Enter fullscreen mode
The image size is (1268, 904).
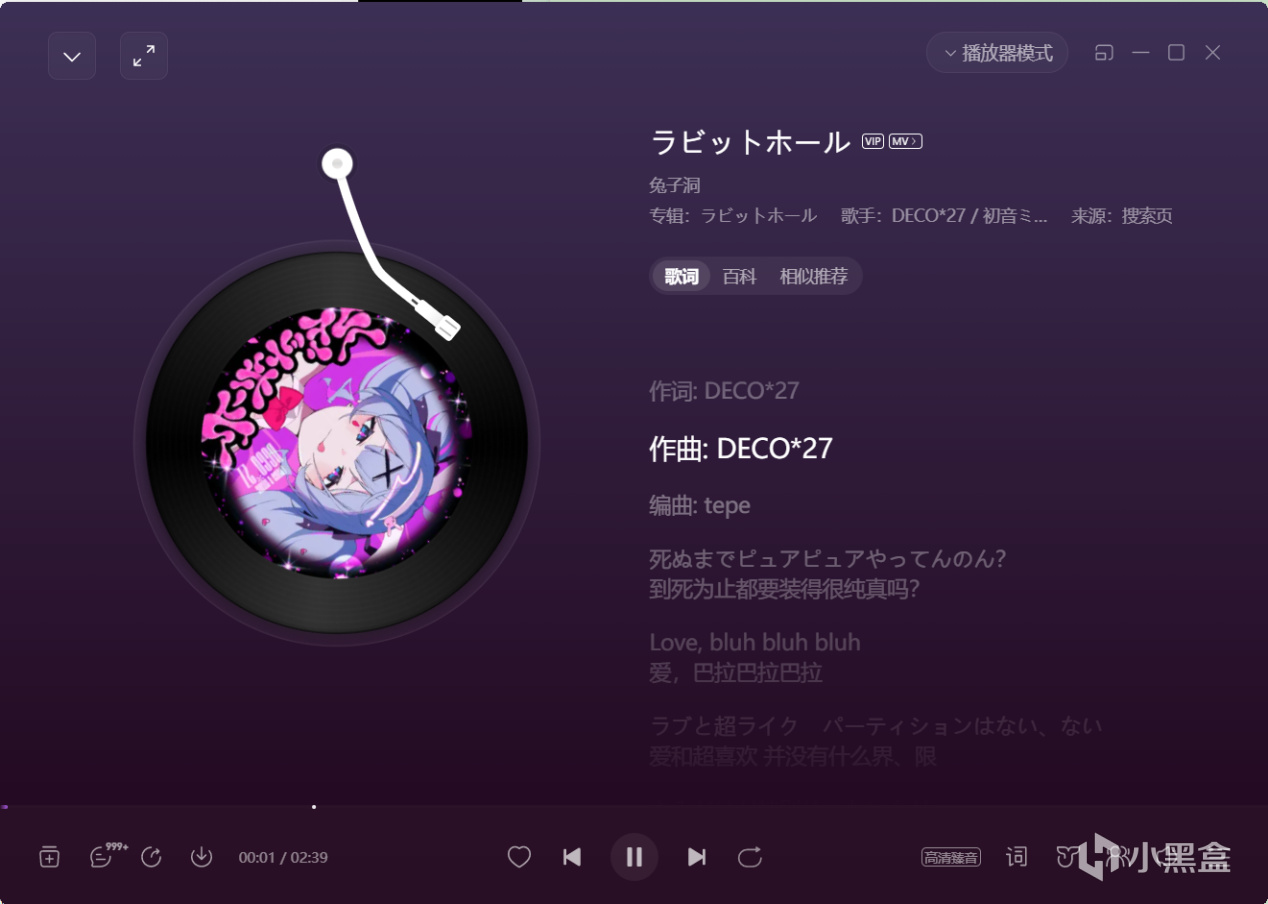click(x=144, y=56)
